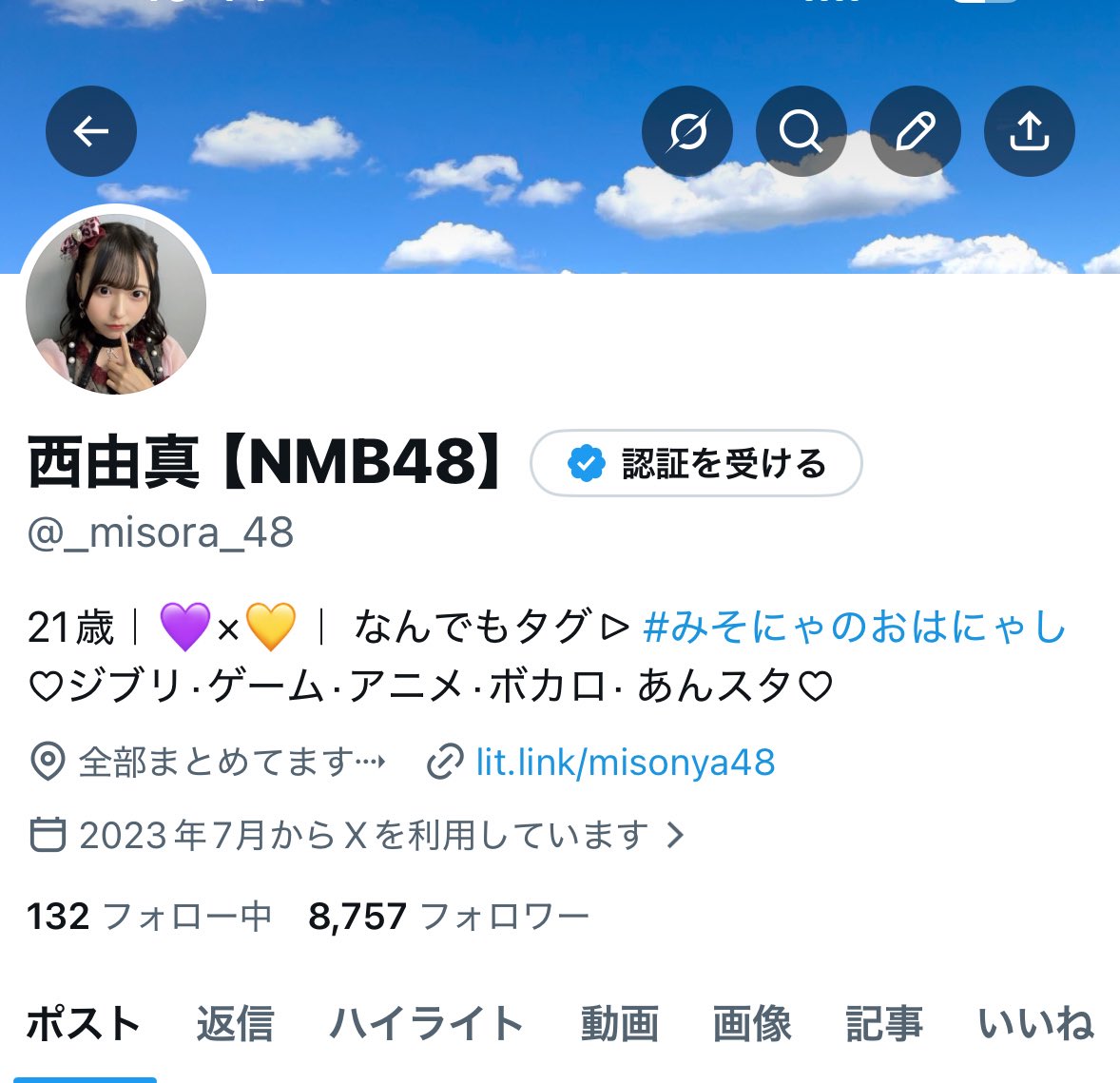Edit profile with the pencil icon
1120x1083 pixels.
[915, 131]
